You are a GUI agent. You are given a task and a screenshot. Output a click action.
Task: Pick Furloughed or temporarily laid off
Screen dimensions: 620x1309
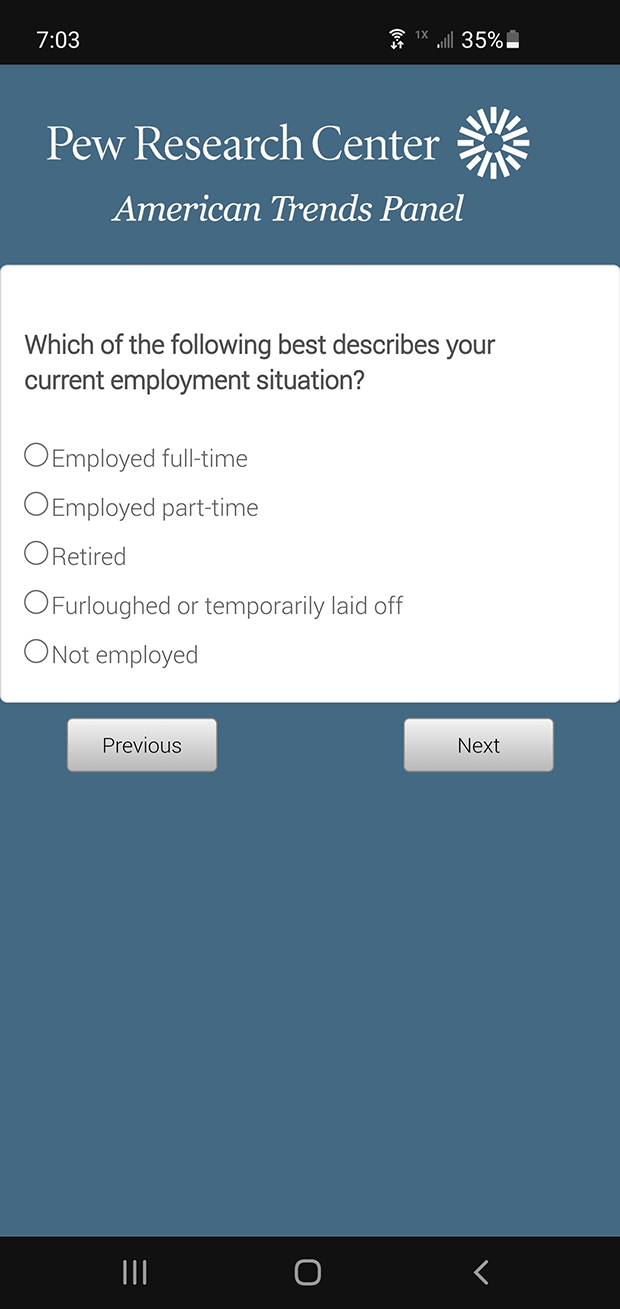[36, 603]
